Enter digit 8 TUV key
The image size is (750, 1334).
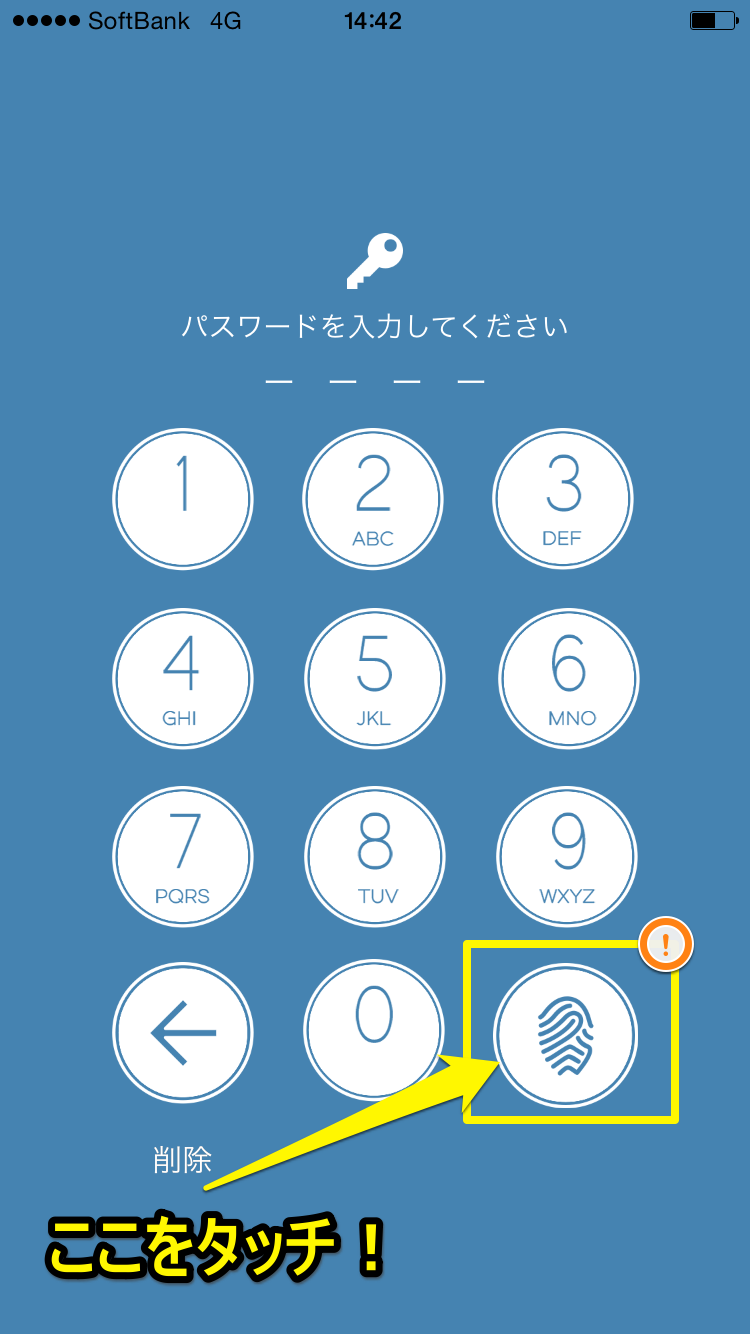click(375, 857)
